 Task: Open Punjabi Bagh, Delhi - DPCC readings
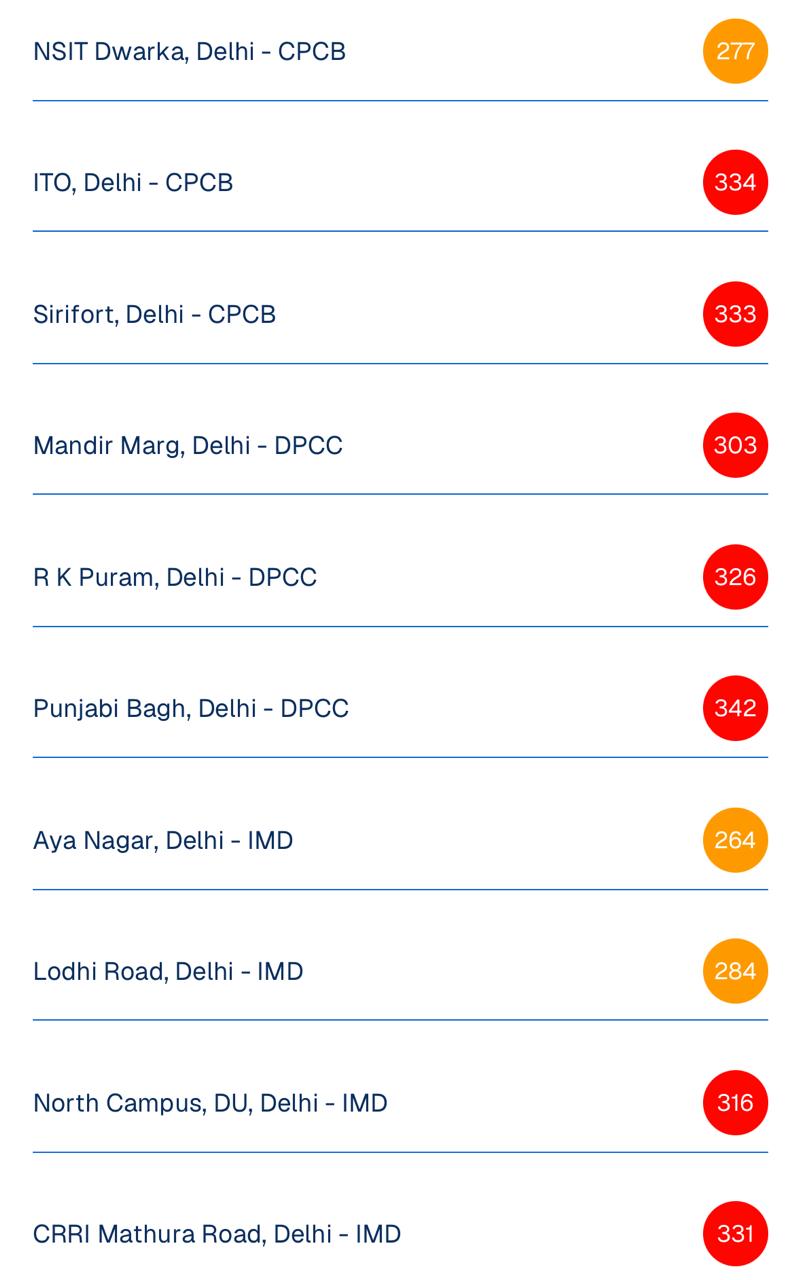click(191, 709)
